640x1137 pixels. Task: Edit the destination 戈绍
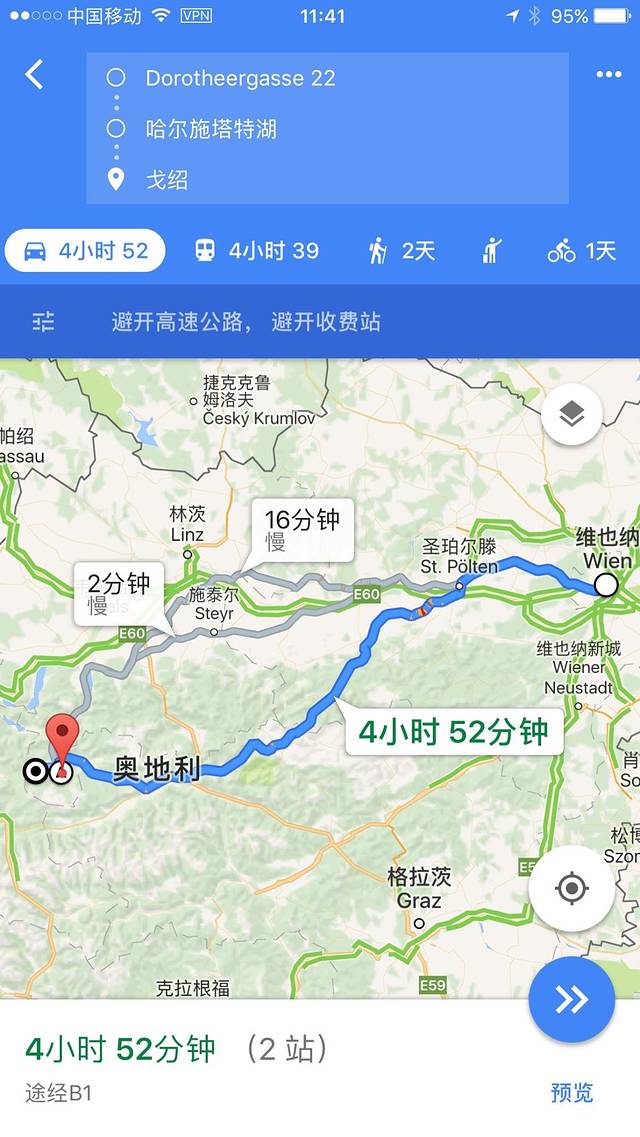click(x=167, y=180)
